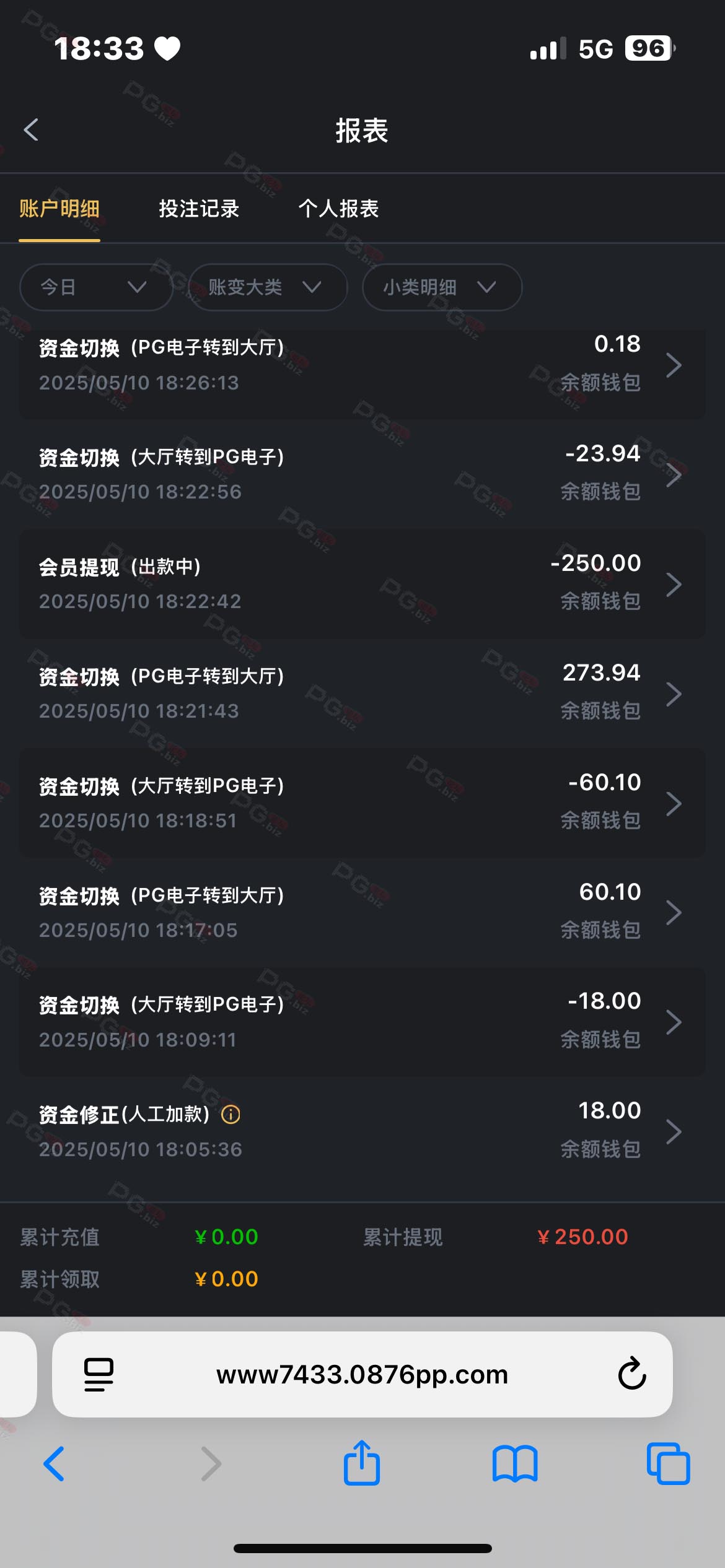Select the 账户明细 tab

(59, 209)
